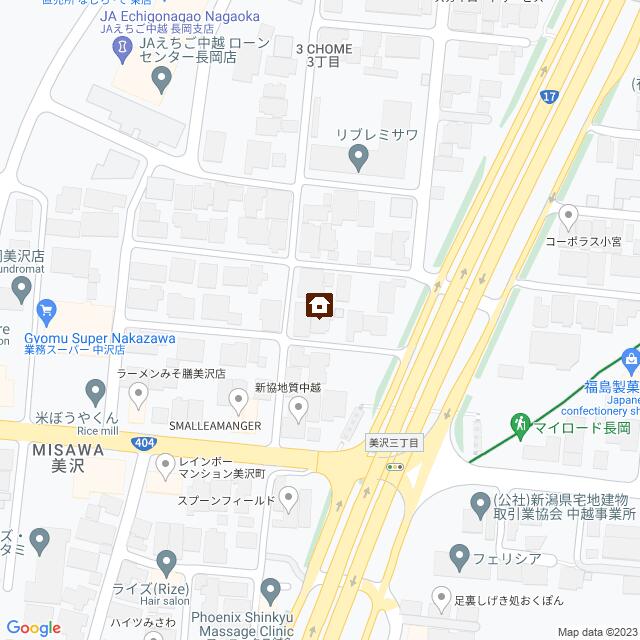Tap the home marker at map center
The height and width of the screenshot is (640, 640).
point(319,304)
